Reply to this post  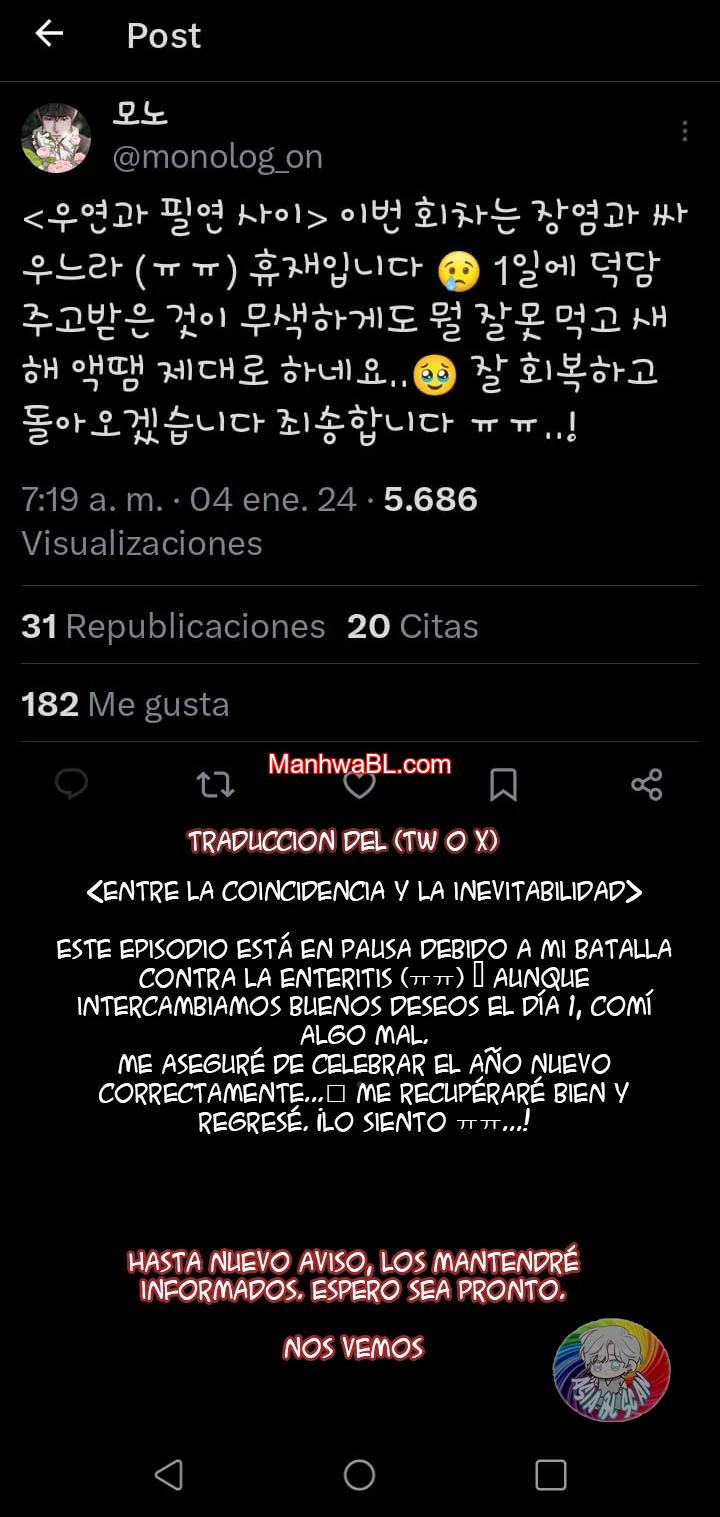click(71, 785)
